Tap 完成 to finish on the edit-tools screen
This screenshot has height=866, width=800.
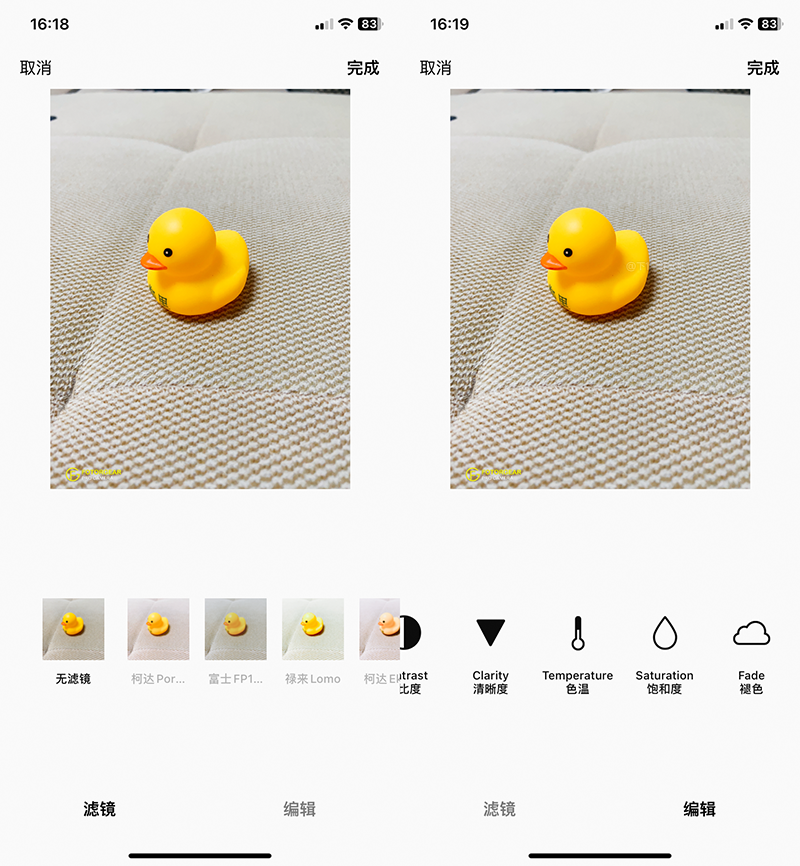pyautogui.click(x=763, y=68)
